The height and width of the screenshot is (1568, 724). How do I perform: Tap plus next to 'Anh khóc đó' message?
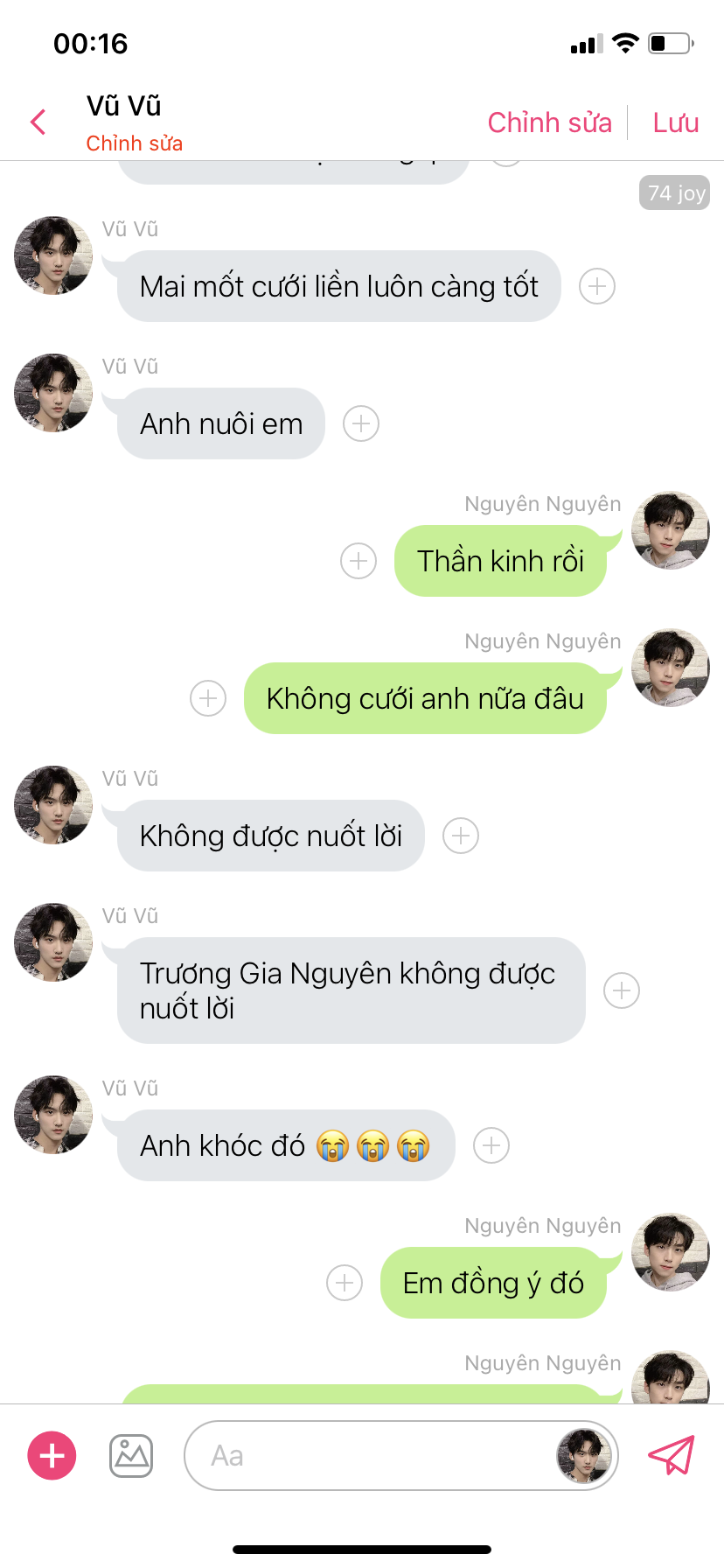491,1145
